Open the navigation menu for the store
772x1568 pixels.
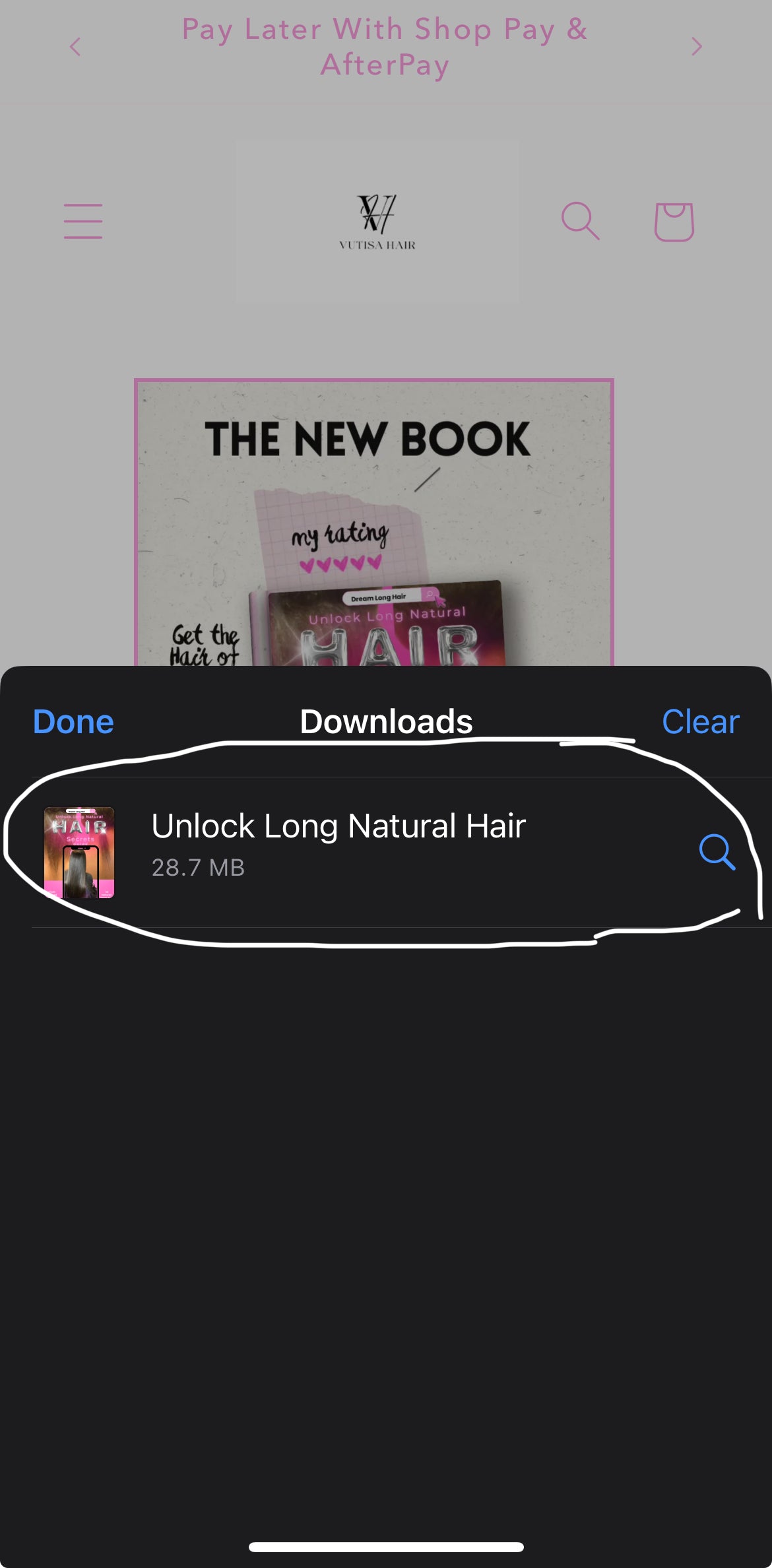pyautogui.click(x=82, y=220)
